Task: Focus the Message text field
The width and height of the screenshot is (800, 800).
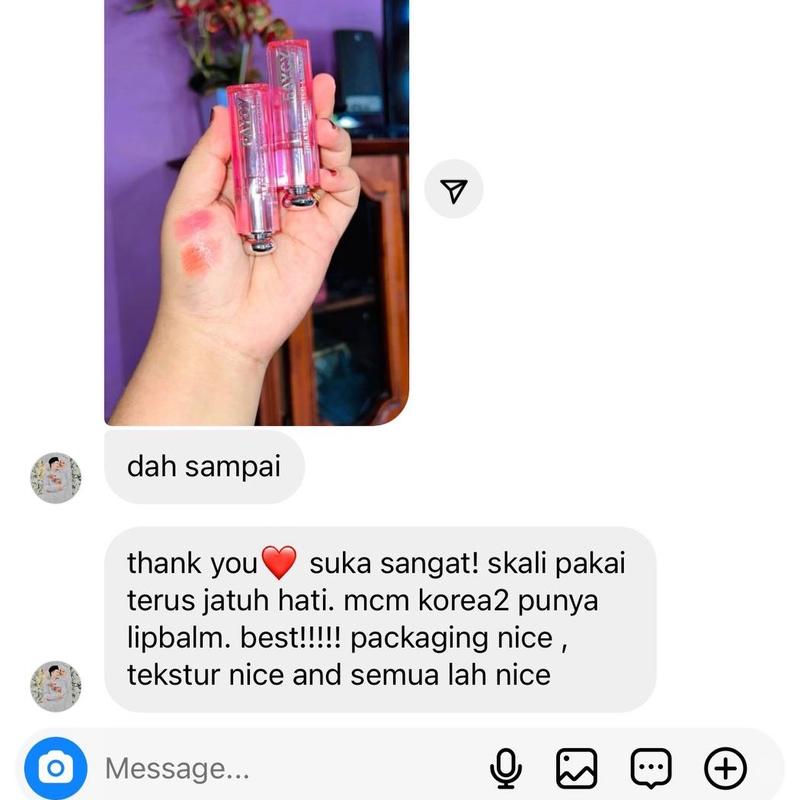Action: point(280,769)
